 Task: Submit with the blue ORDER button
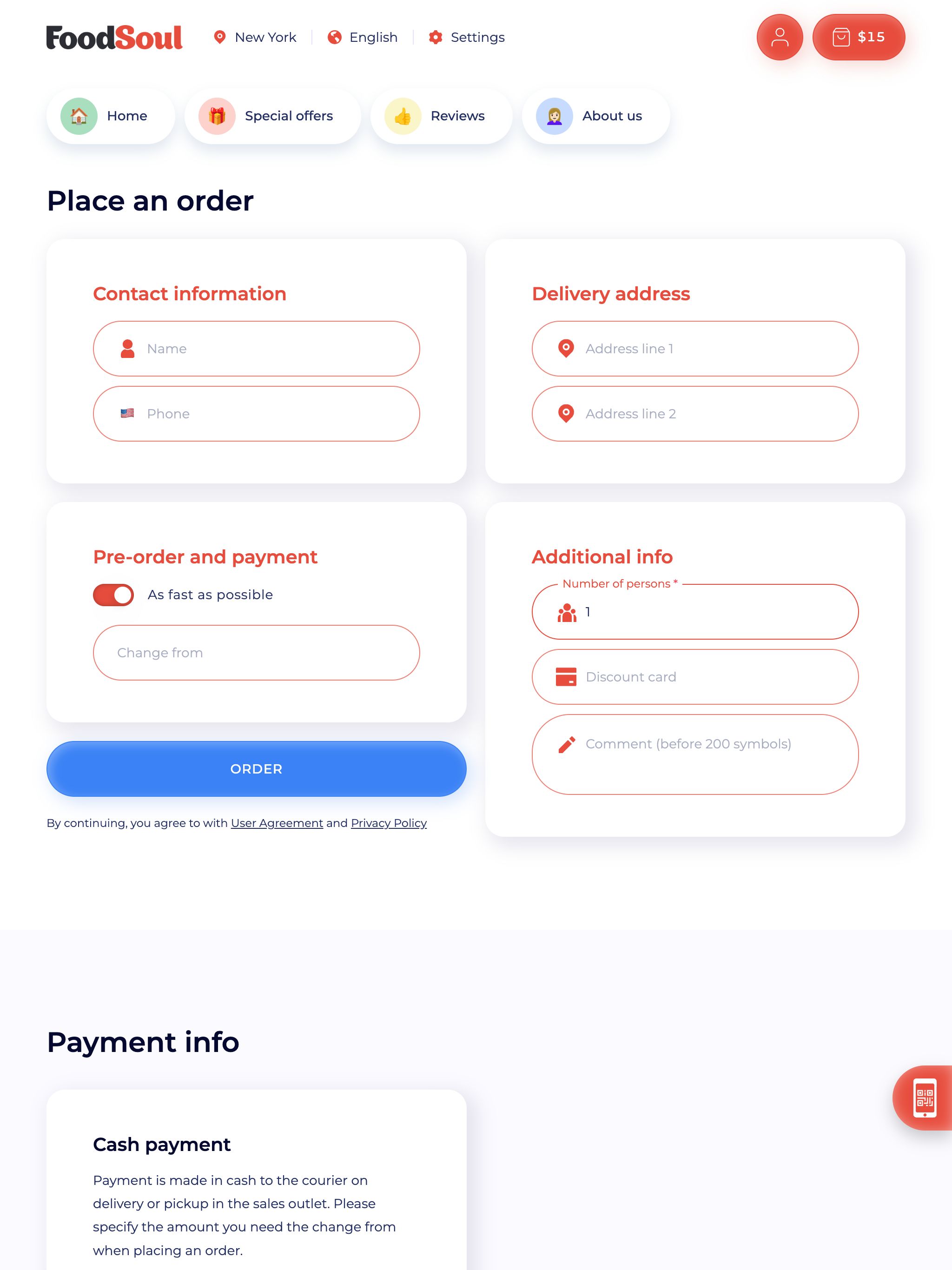256,769
